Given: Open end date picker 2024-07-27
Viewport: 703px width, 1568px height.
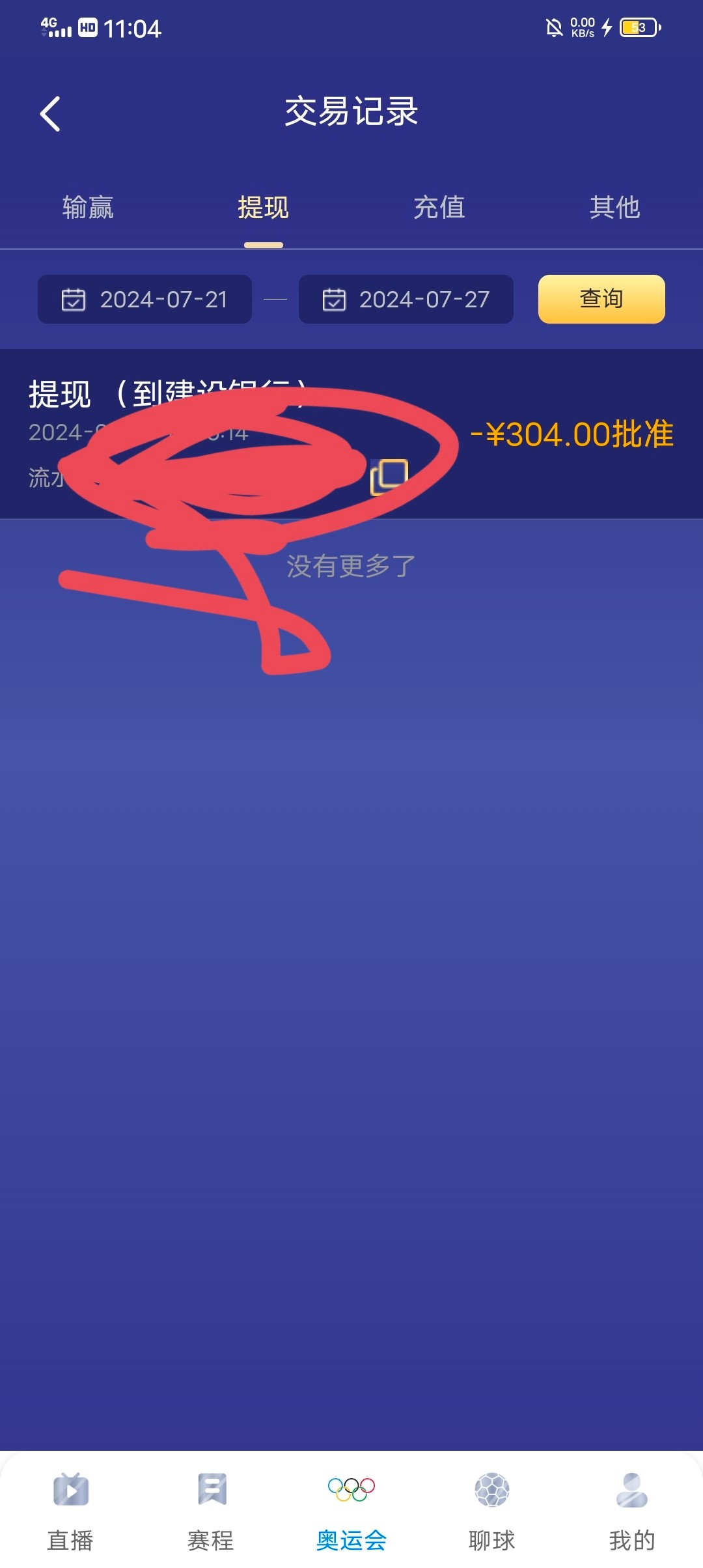Looking at the screenshot, I should coord(406,300).
